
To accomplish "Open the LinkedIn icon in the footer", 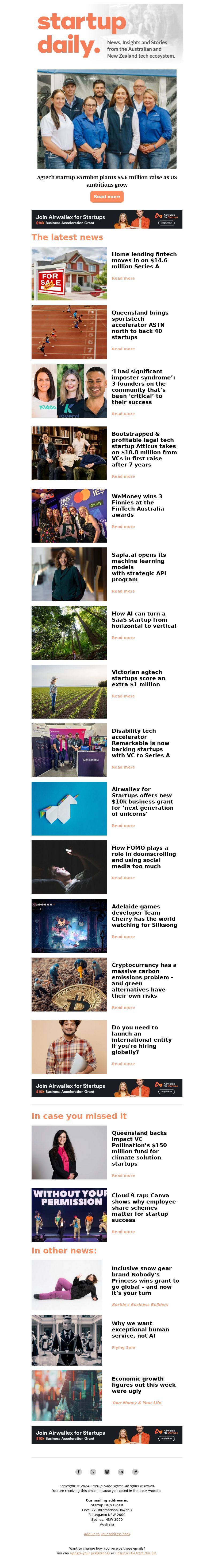I will pos(121,1472).
